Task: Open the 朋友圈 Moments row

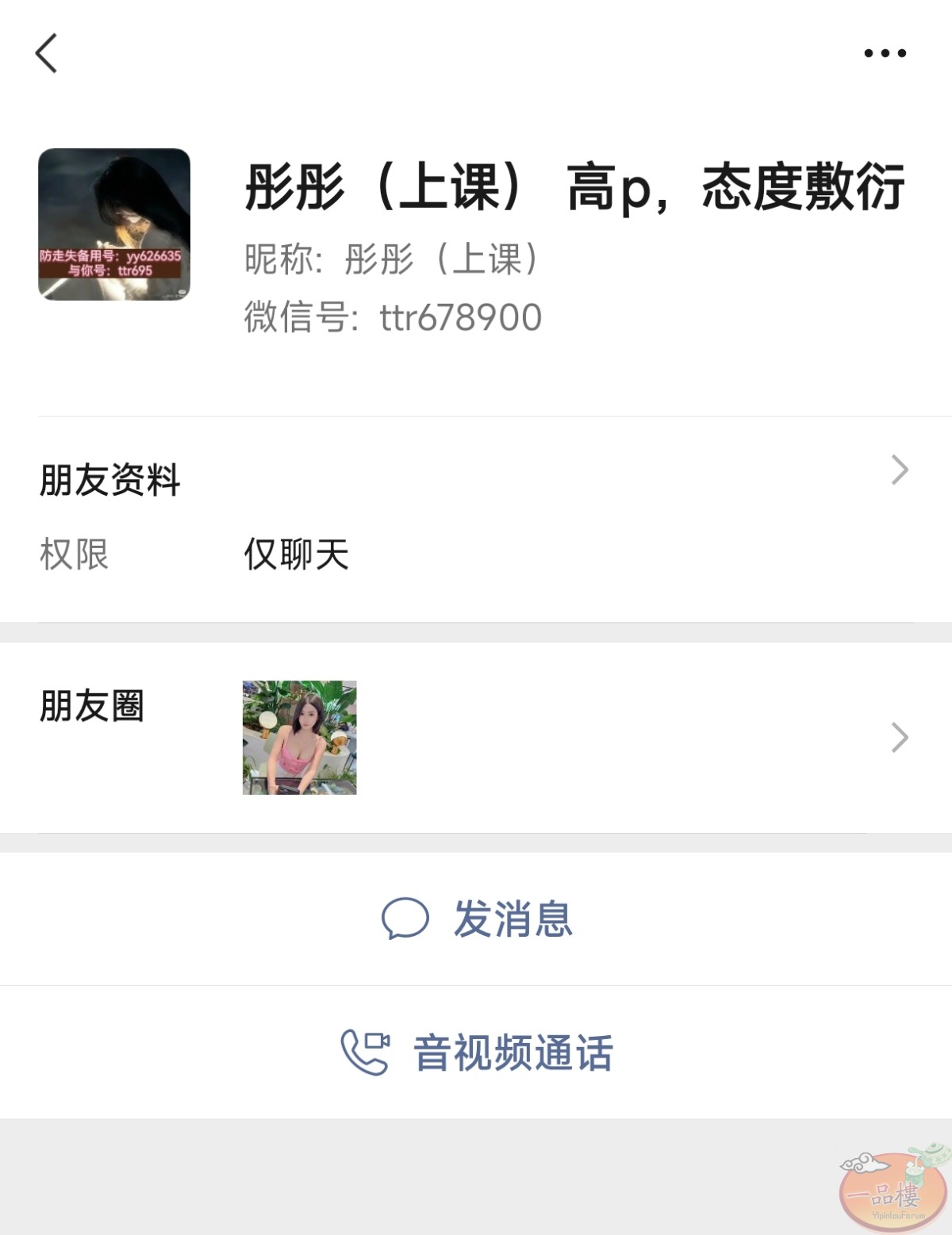Action: click(x=476, y=738)
